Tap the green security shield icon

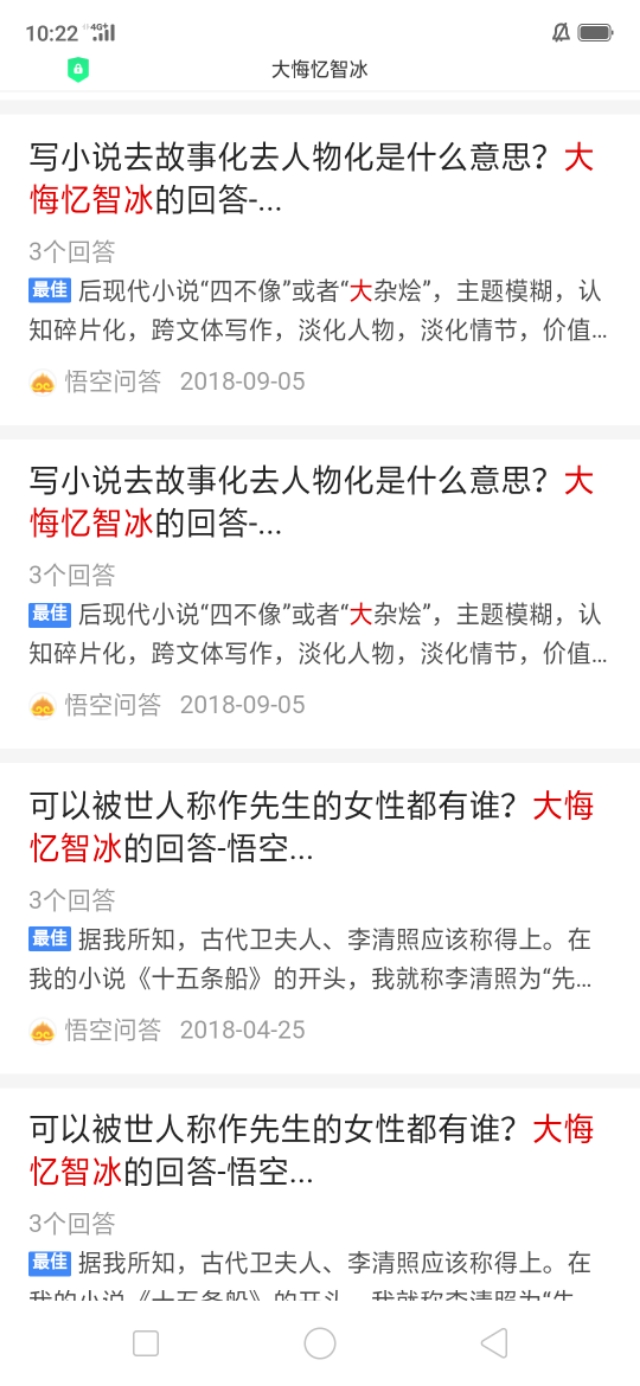click(78, 69)
